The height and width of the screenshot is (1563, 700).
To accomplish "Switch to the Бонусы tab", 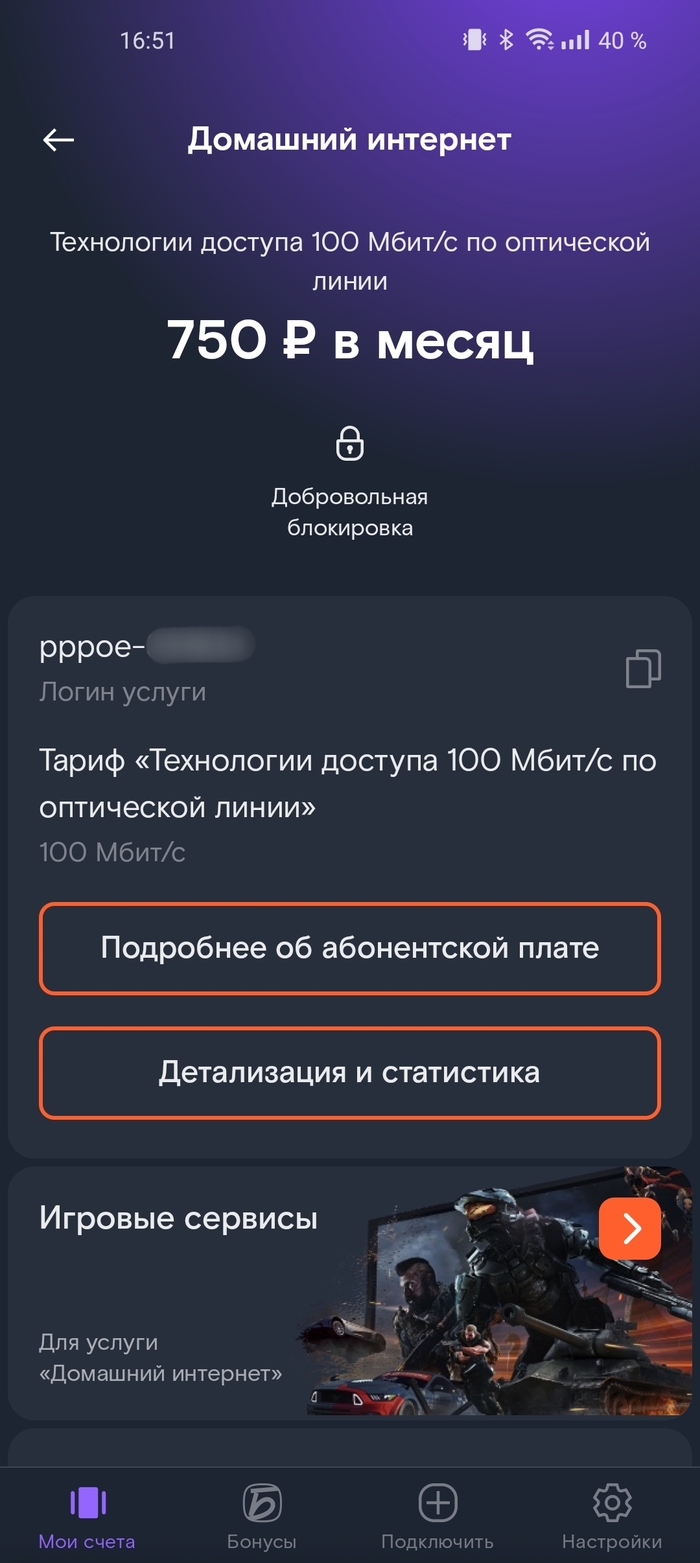I will [x=262, y=1515].
